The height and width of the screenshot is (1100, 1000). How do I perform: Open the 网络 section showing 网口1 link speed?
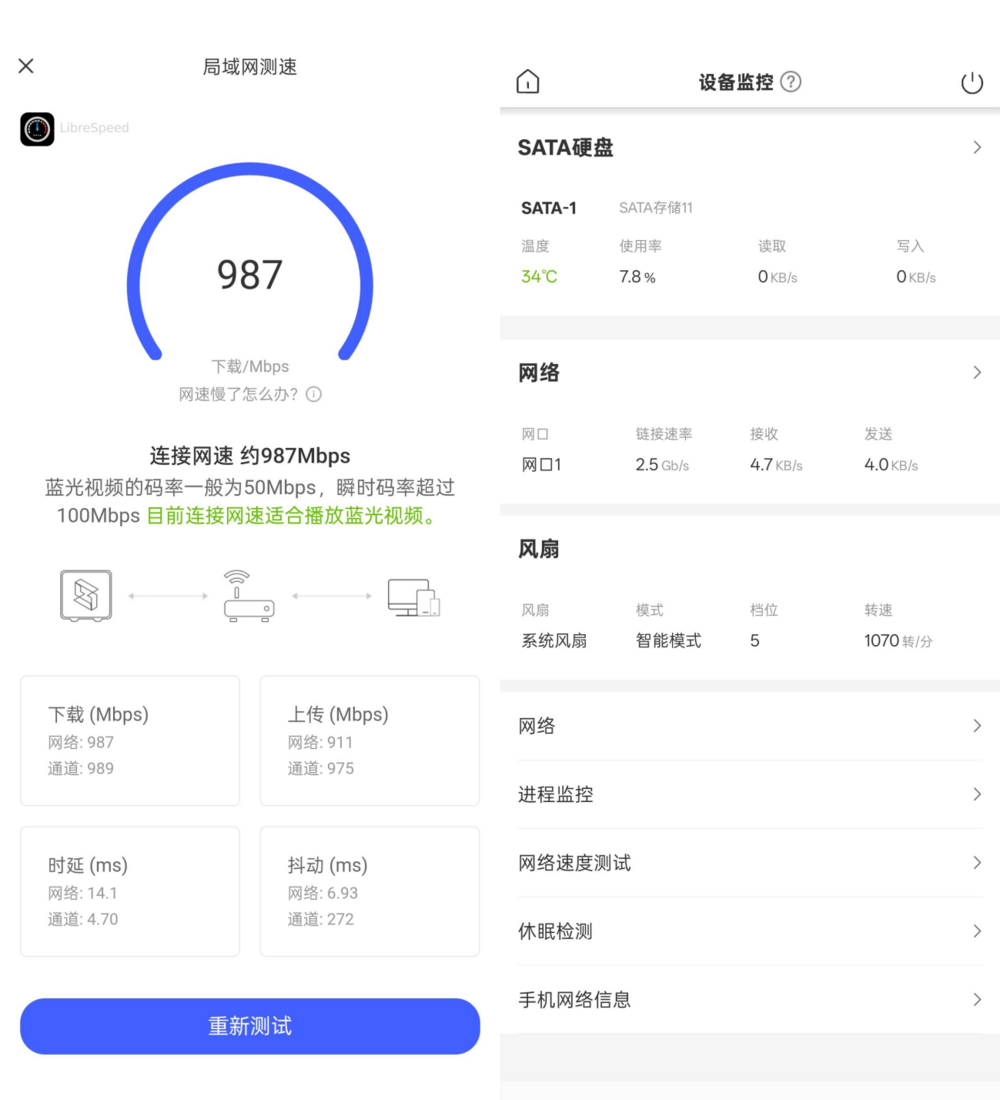750,373
